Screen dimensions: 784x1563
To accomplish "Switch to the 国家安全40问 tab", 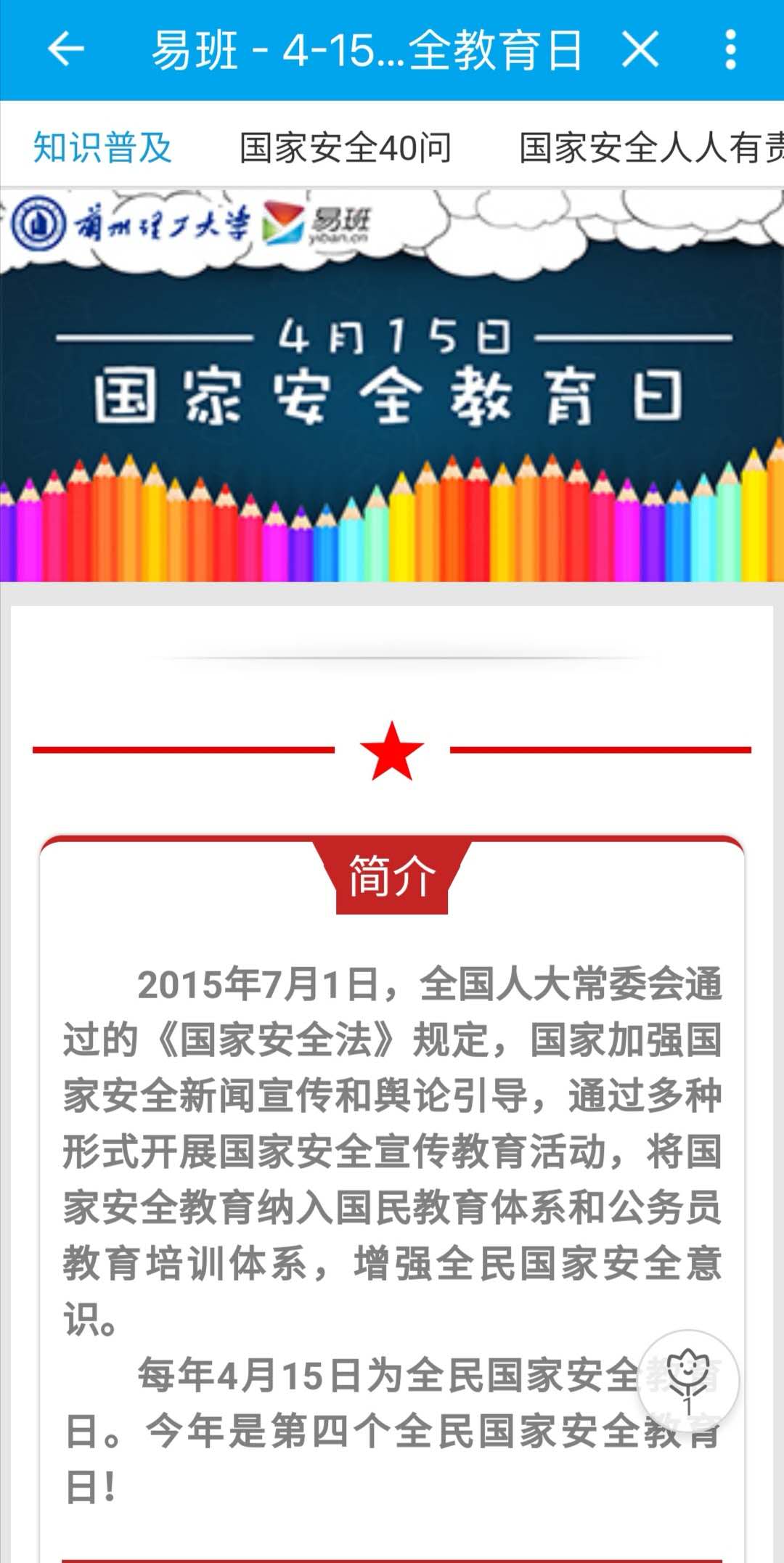I will click(346, 147).
